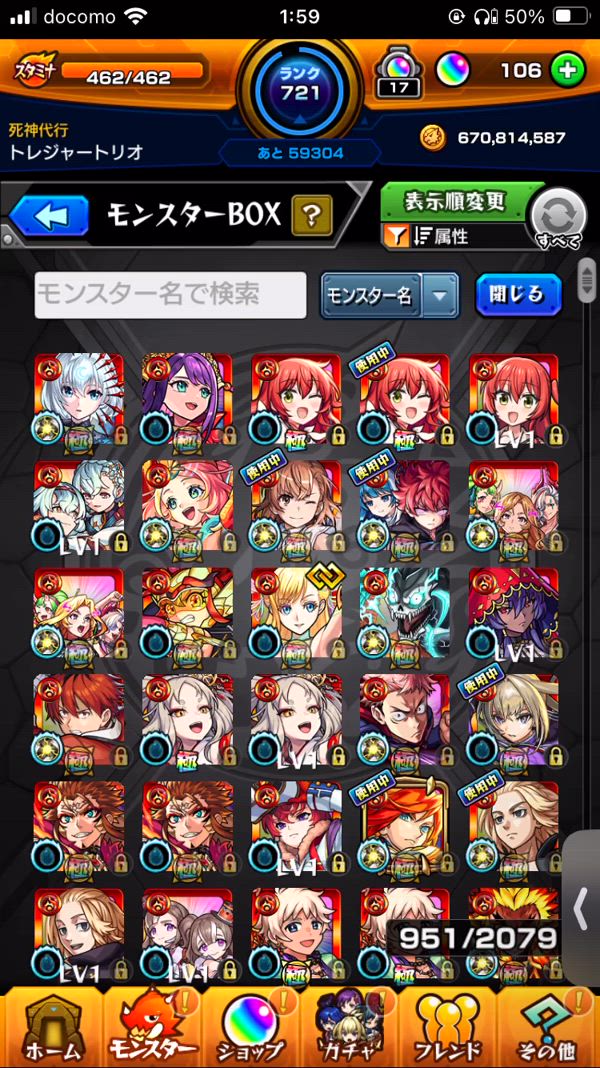
Task: Focus the モンスター名で検索 search field
Action: click(170, 295)
